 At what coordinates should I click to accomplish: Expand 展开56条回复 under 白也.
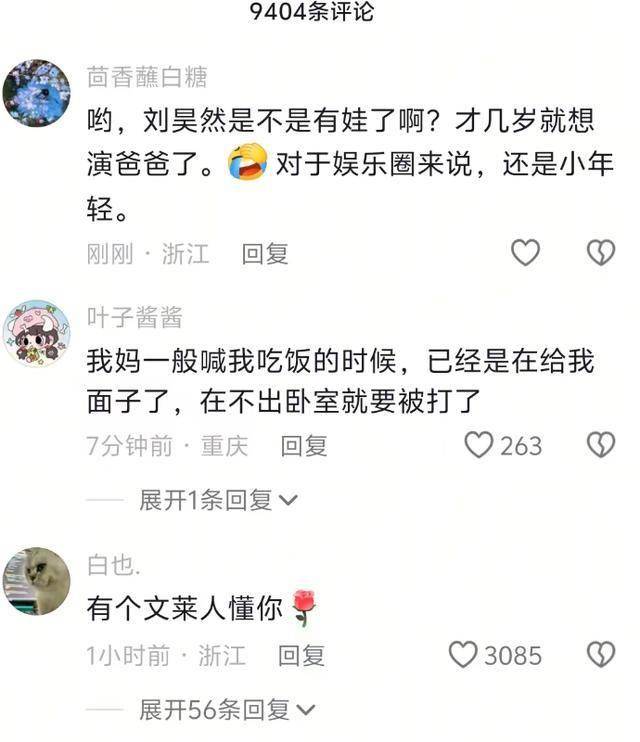click(227, 710)
